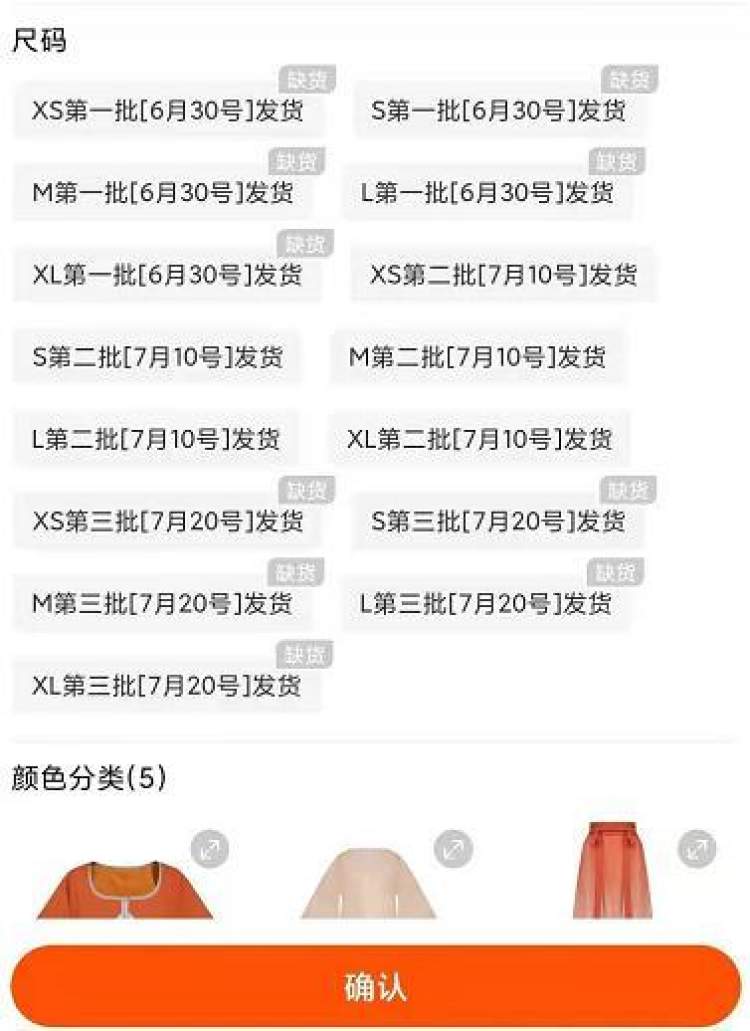Viewport: 750px width, 1031px height.
Task: Select size XS第二批[7月10号]发货
Action: [503, 274]
